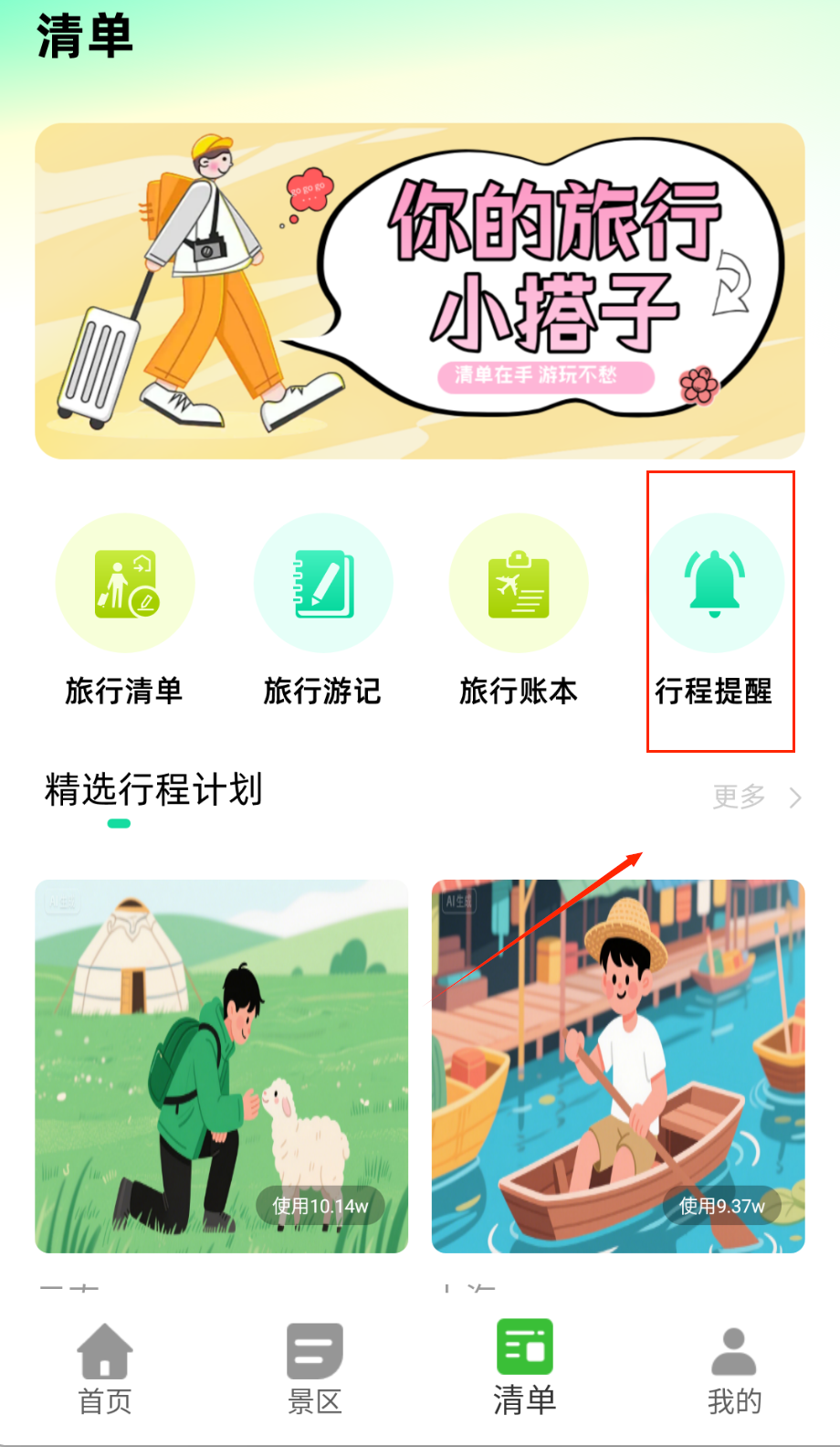Tap 更多 to see more plans
This screenshot has height=1447, width=840.
pos(756,797)
